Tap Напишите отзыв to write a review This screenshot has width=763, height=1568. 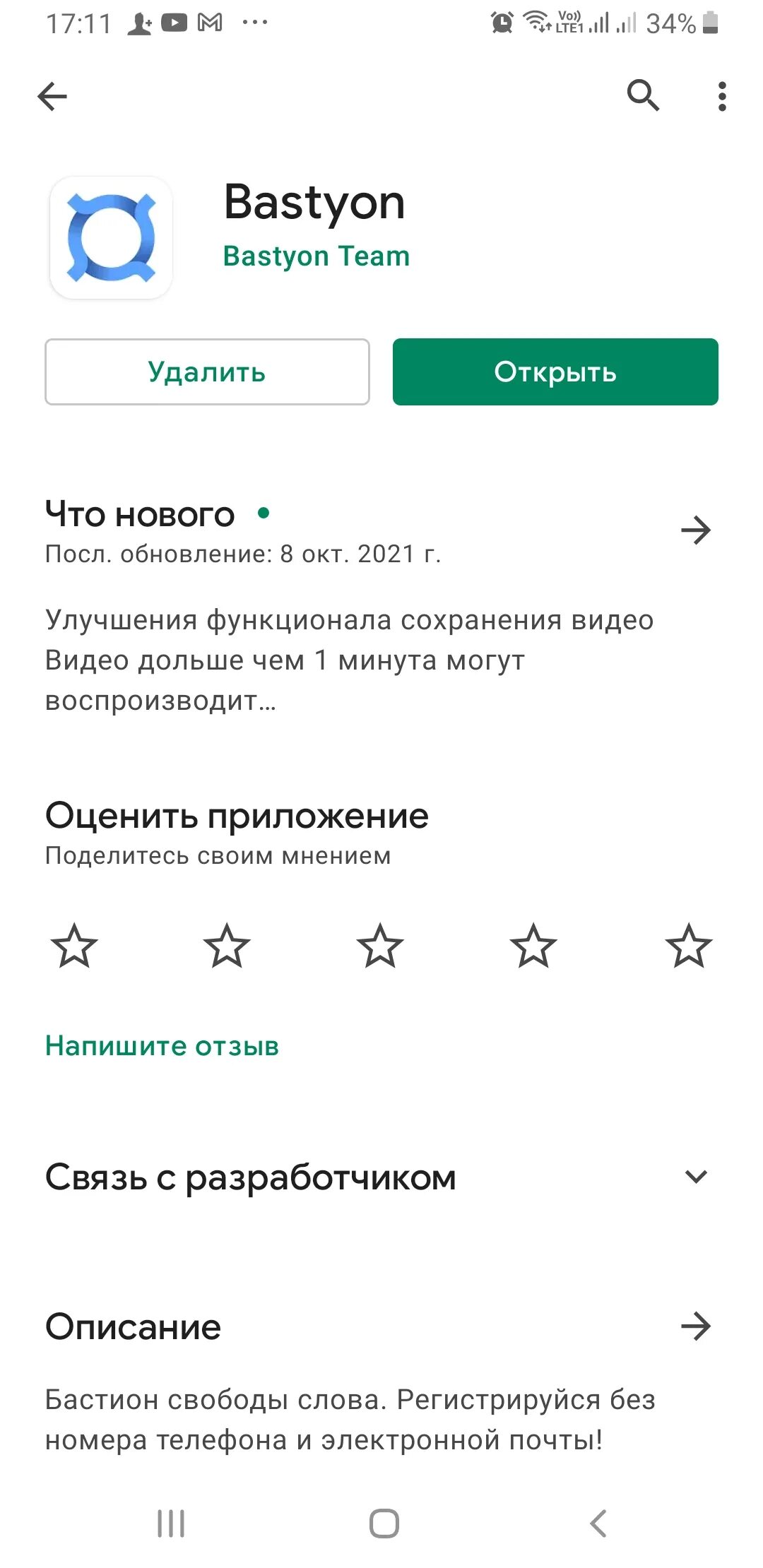[x=162, y=1046]
